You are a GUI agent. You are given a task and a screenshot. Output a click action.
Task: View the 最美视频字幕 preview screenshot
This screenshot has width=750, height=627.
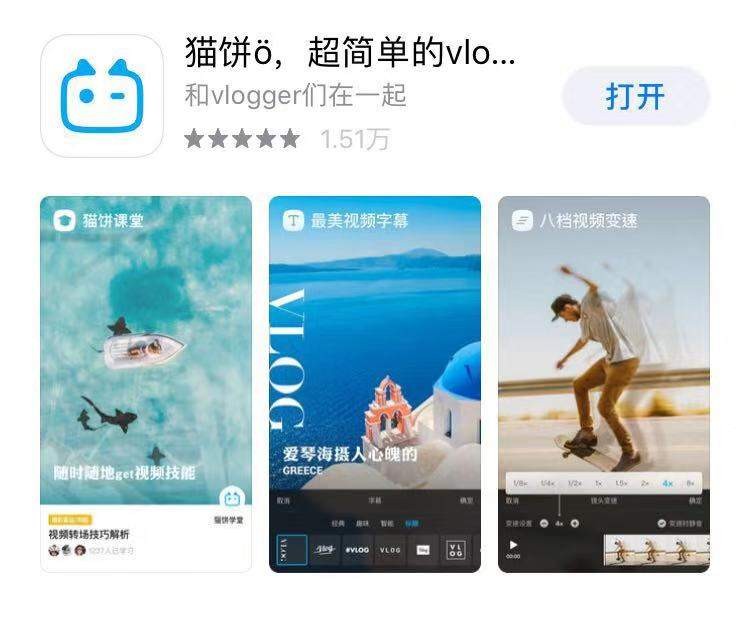(375, 384)
